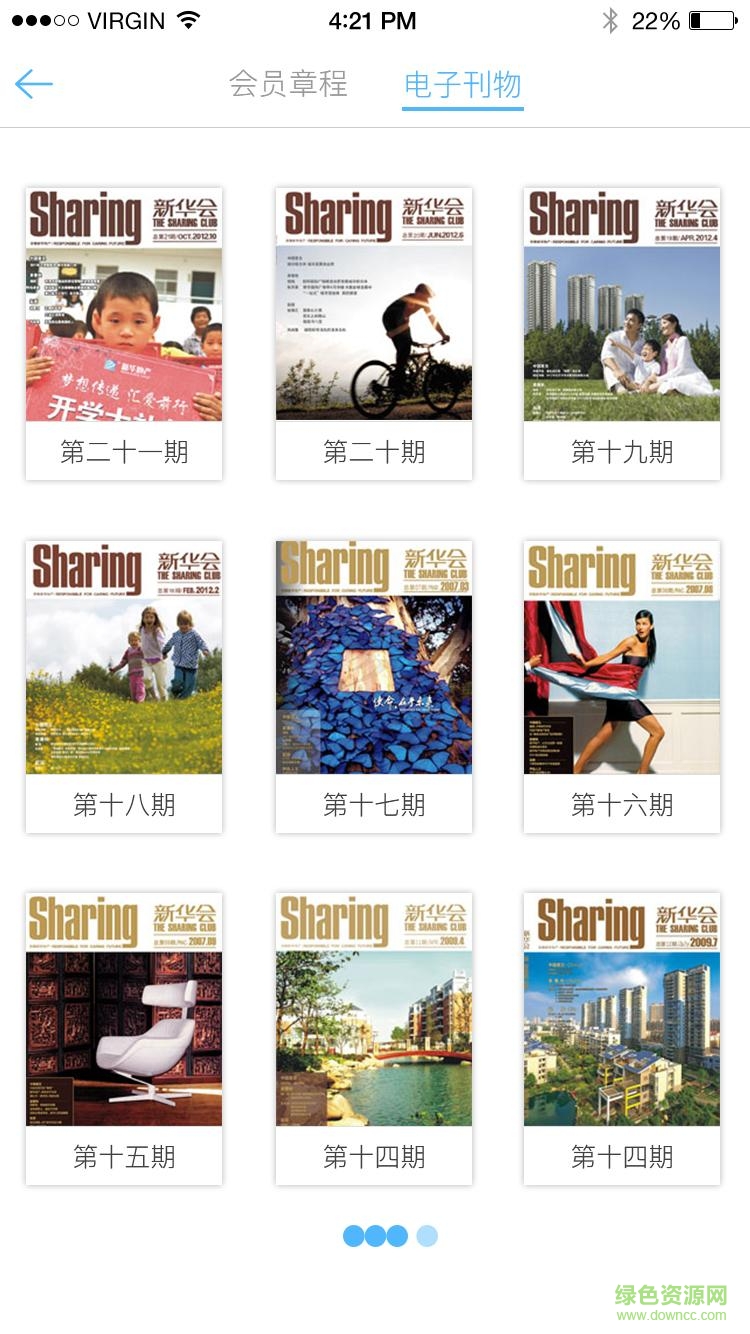Go back using the blue arrow
The width and height of the screenshot is (750, 1334).
click(34, 84)
